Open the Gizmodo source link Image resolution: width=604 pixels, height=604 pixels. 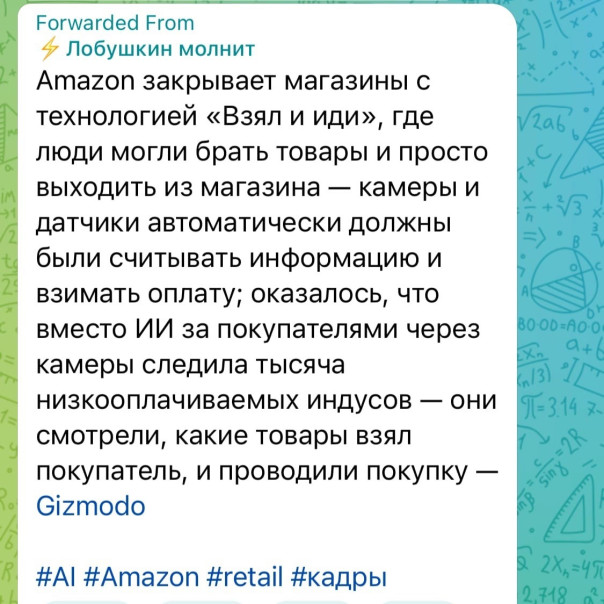click(90, 506)
